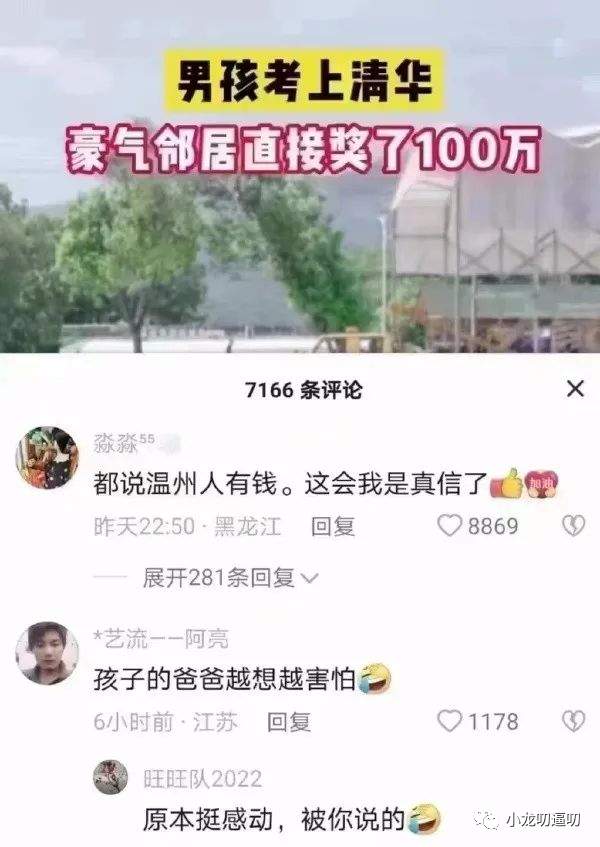View 旺旺队2022's profile avatar
This screenshot has width=600, height=847.
111,776
